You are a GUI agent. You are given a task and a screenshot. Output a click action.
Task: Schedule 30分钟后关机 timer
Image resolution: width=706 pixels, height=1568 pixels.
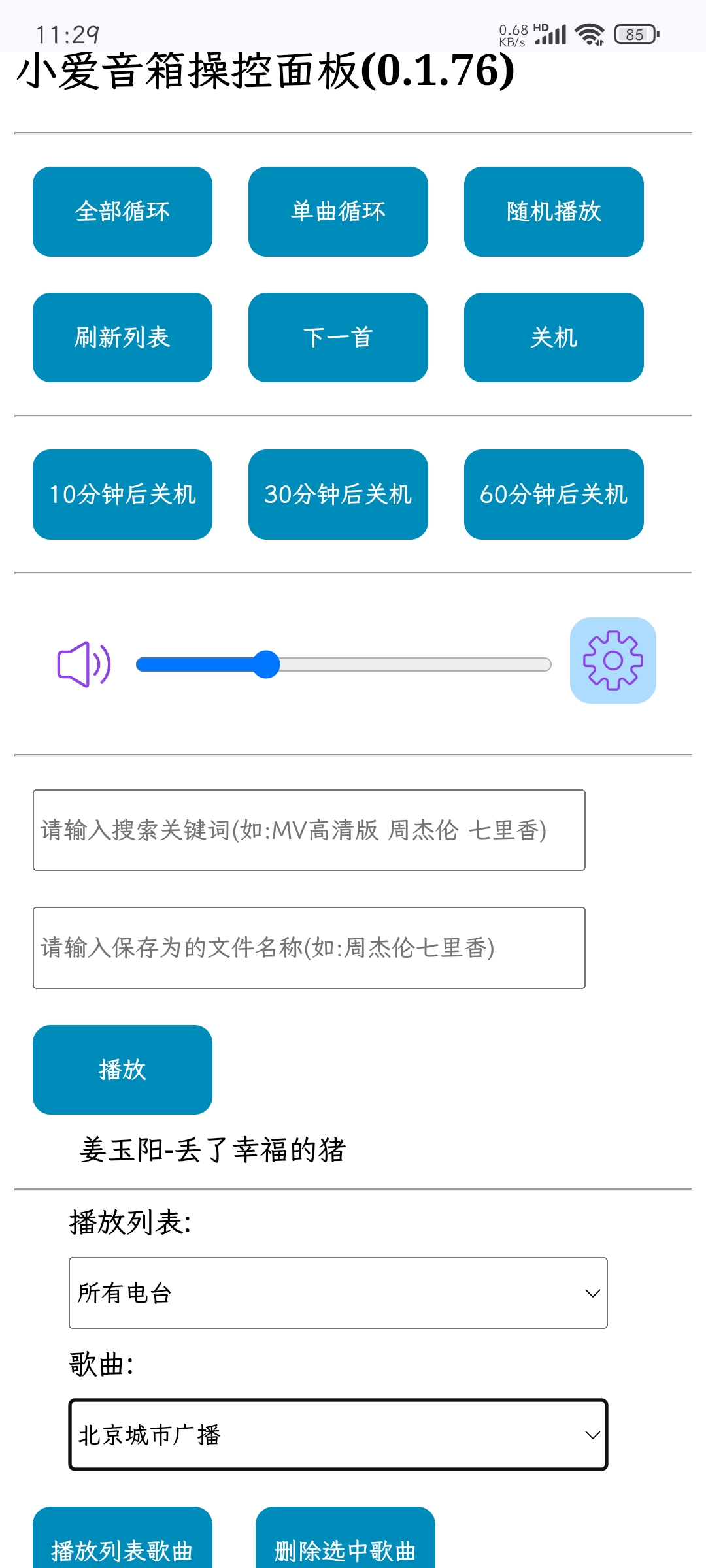pyautogui.click(x=338, y=495)
